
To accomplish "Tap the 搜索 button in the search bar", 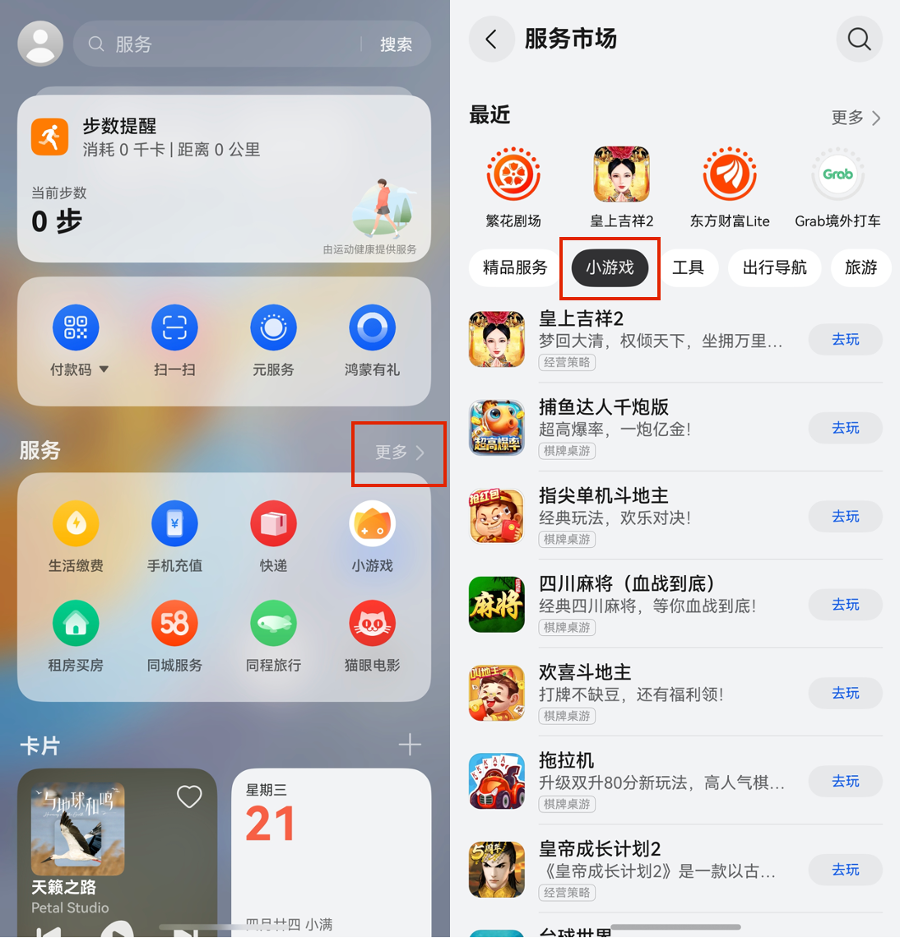I will (396, 45).
